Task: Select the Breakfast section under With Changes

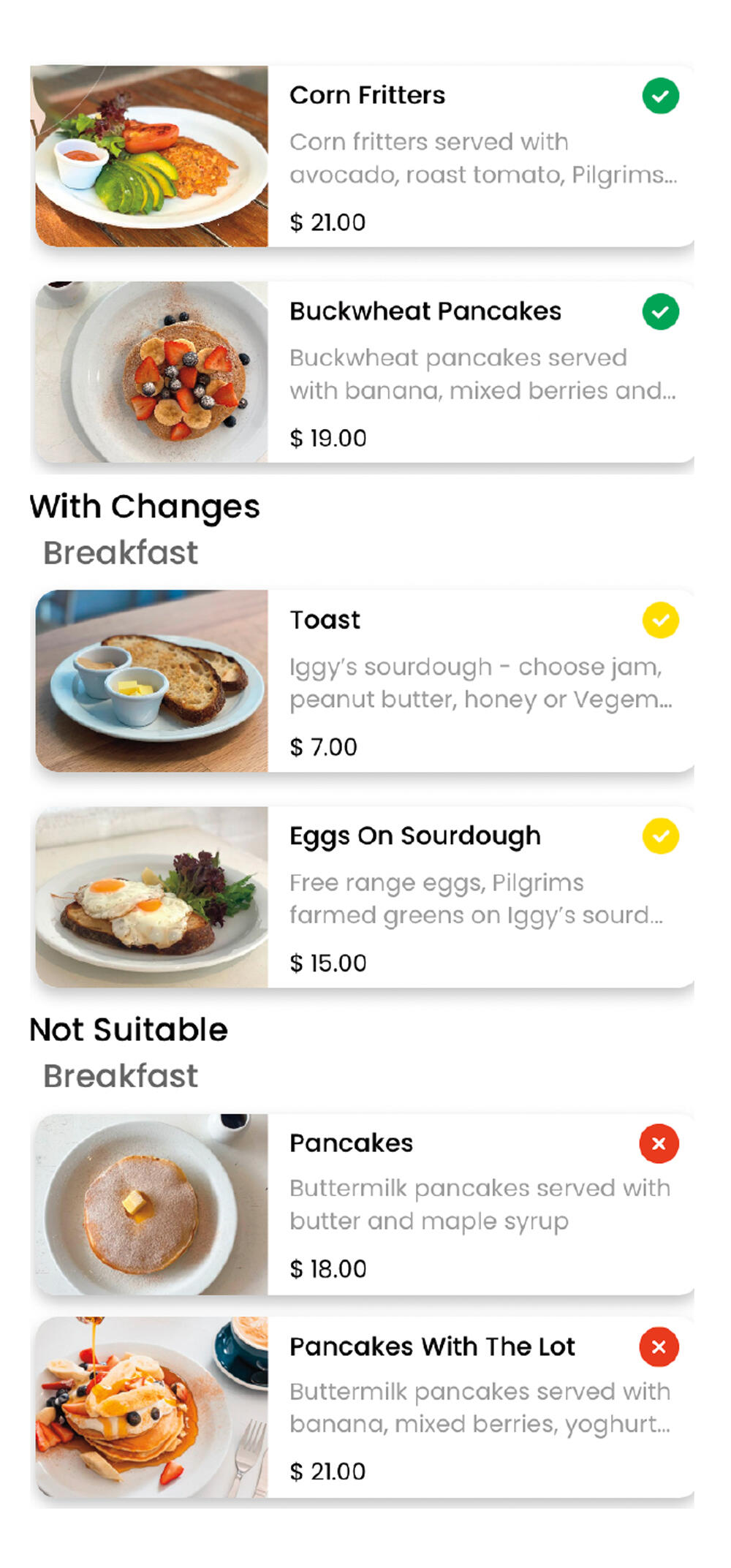Action: 120,552
